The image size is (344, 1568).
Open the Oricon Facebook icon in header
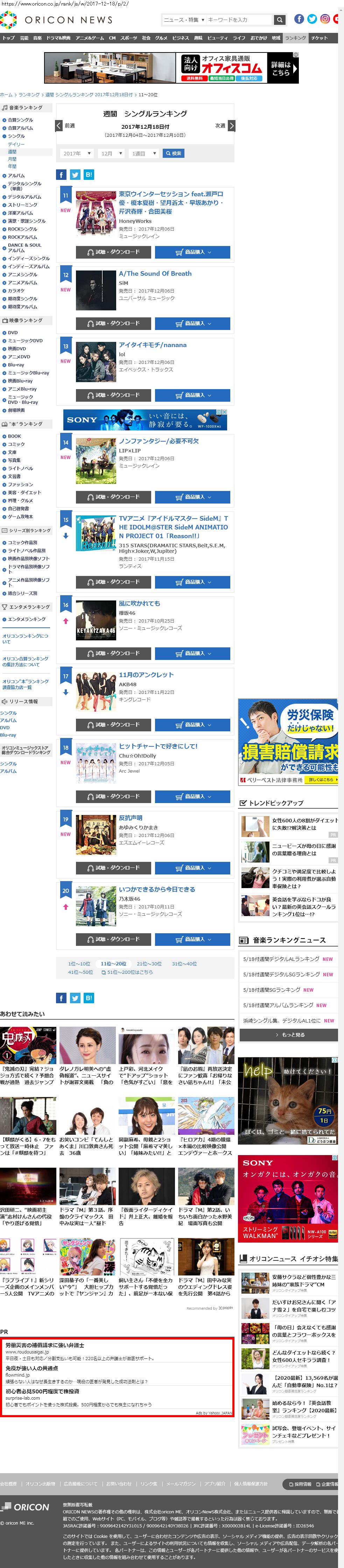tap(299, 19)
